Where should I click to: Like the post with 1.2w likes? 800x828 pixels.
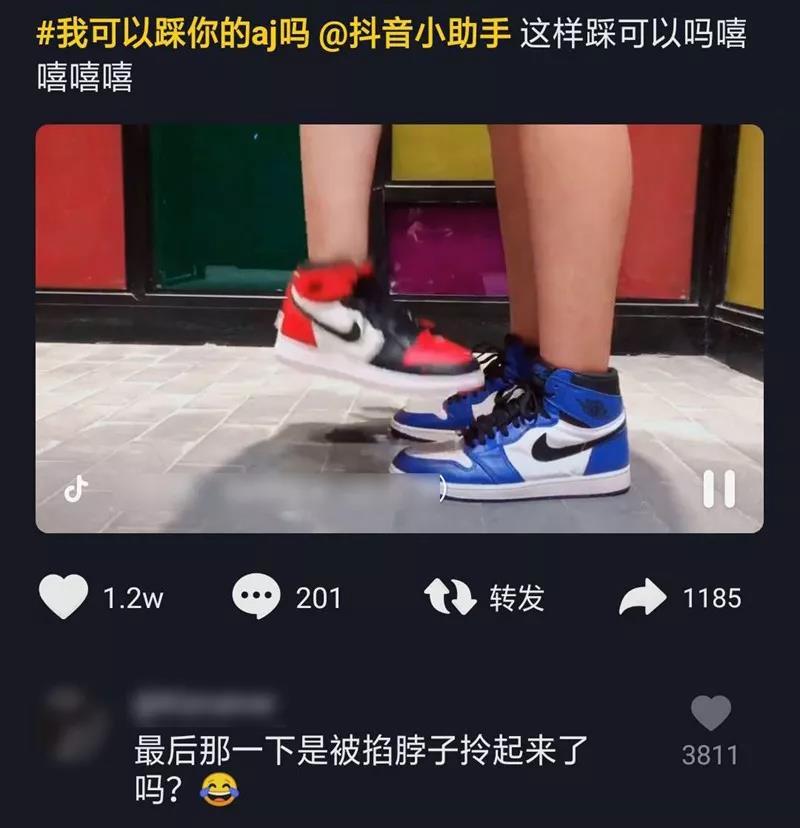point(64,598)
